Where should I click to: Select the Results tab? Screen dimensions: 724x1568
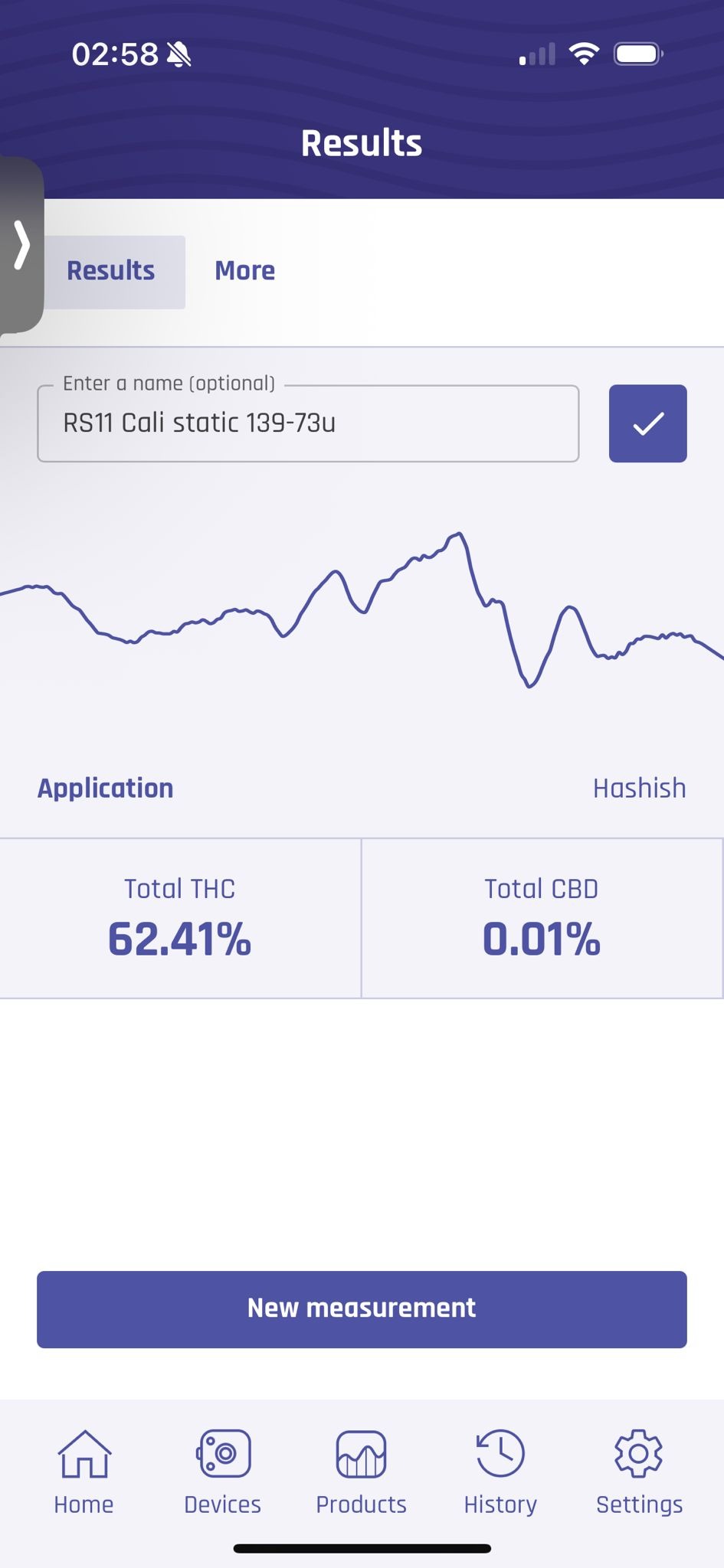[112, 272]
